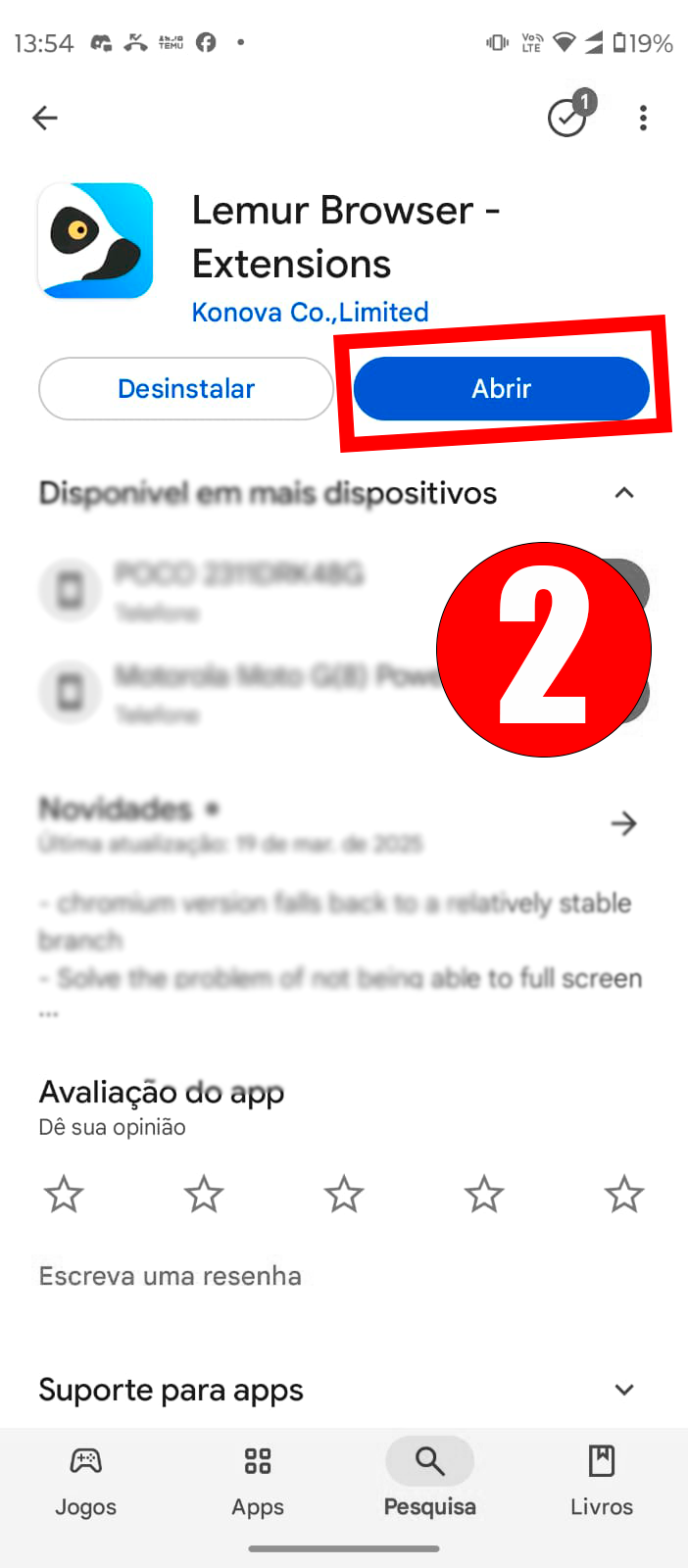Switch to the Livros tab
This screenshot has height=1568, width=688.
pyautogui.click(x=601, y=1482)
